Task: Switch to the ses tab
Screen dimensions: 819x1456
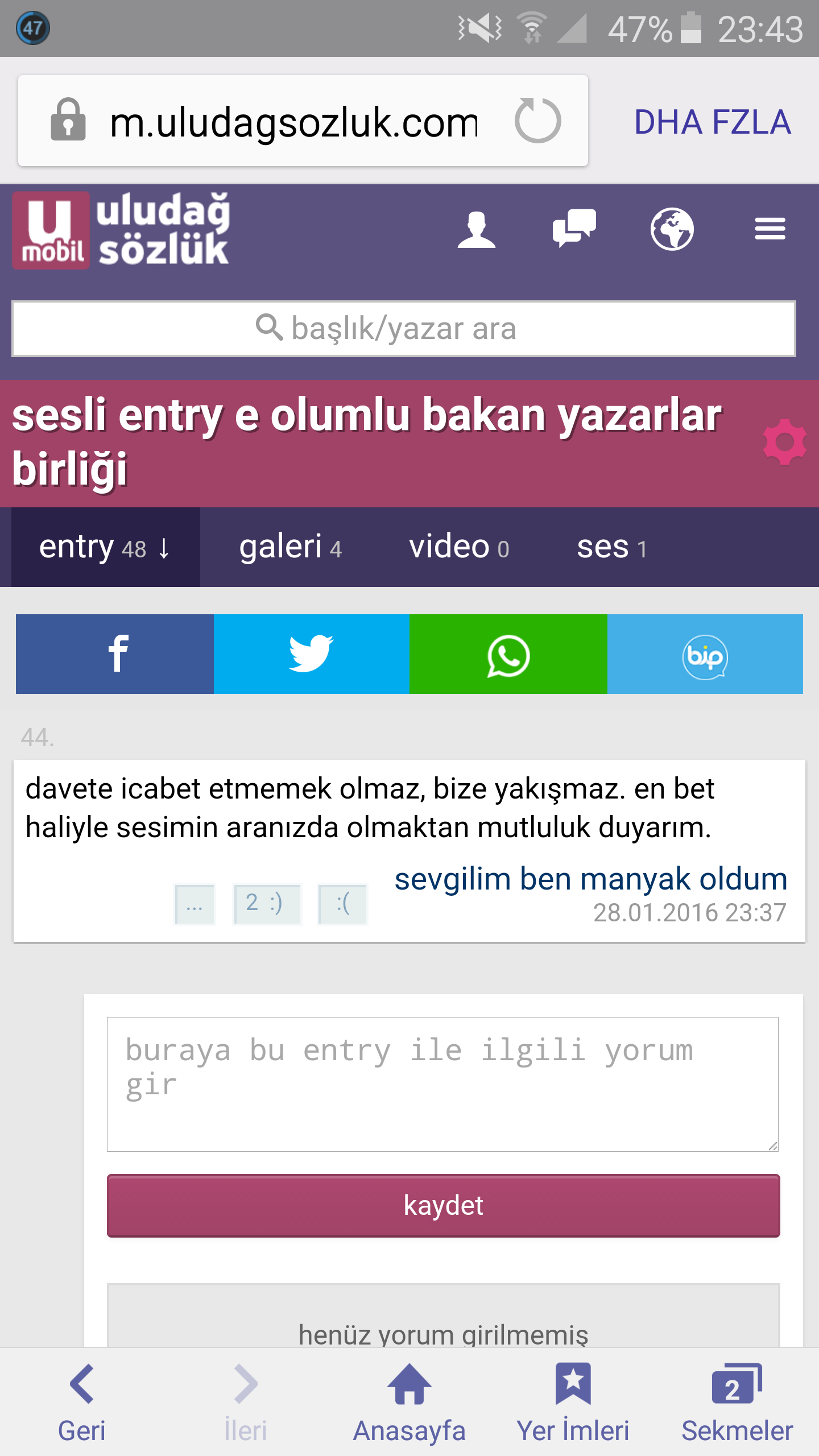Action: 611,547
